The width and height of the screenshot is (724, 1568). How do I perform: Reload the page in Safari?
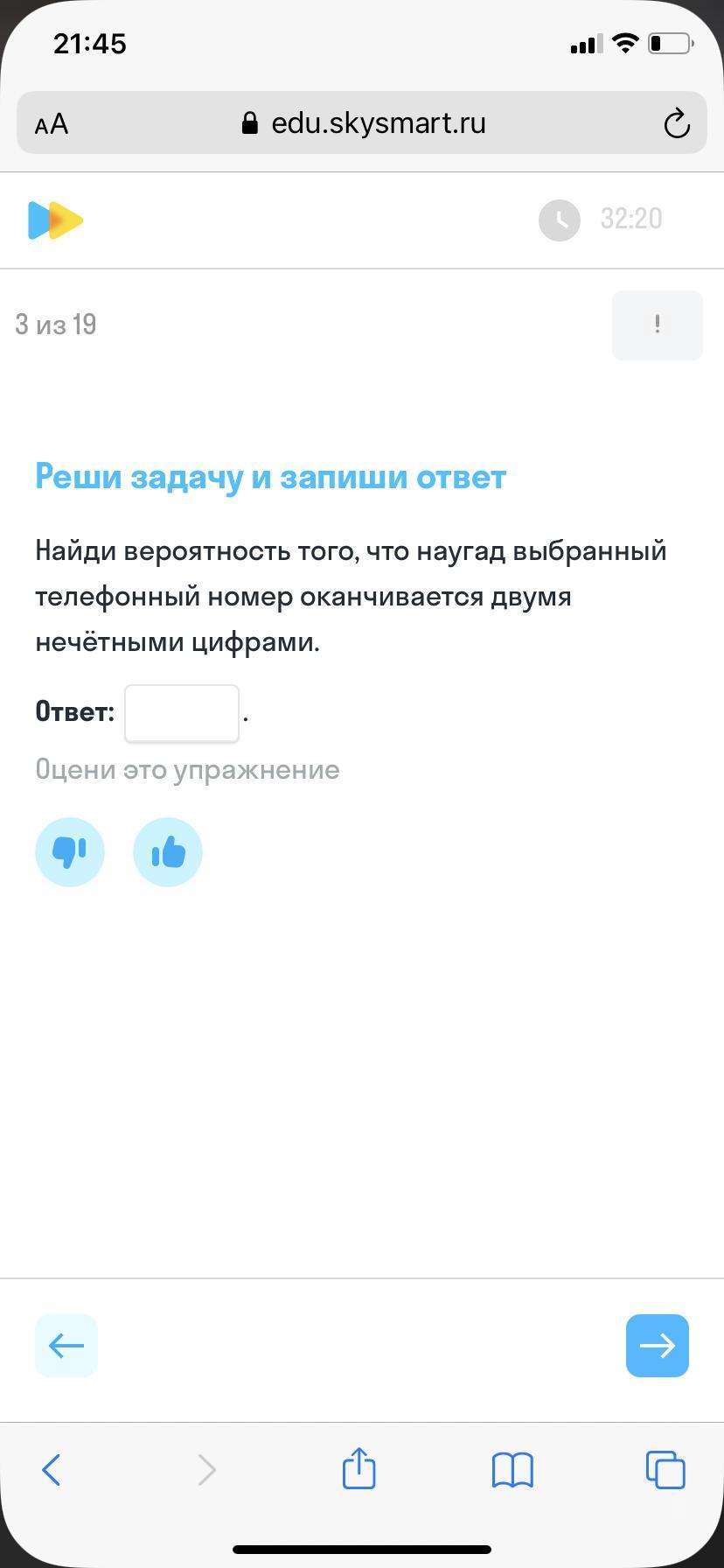pos(677,123)
